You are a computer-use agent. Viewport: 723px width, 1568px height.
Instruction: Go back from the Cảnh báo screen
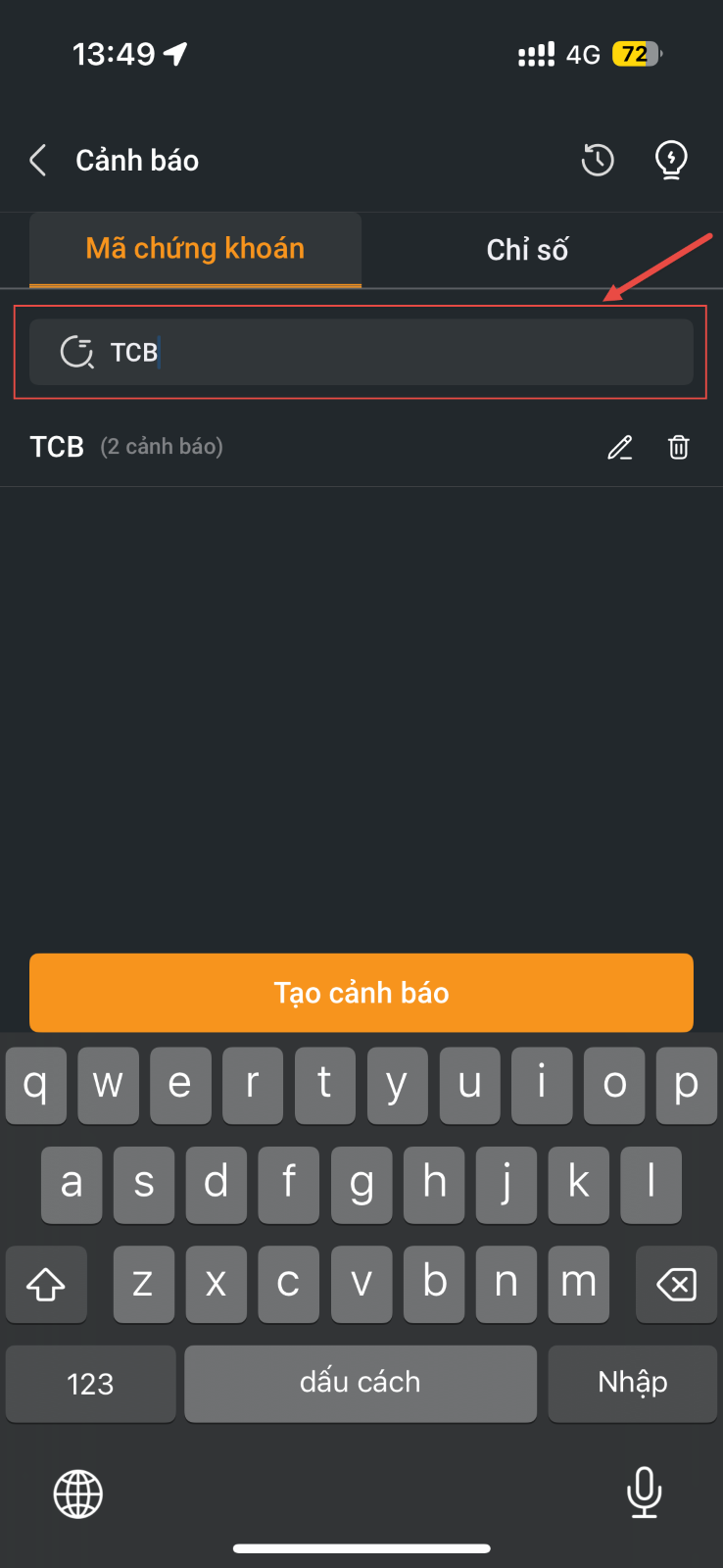tap(38, 160)
